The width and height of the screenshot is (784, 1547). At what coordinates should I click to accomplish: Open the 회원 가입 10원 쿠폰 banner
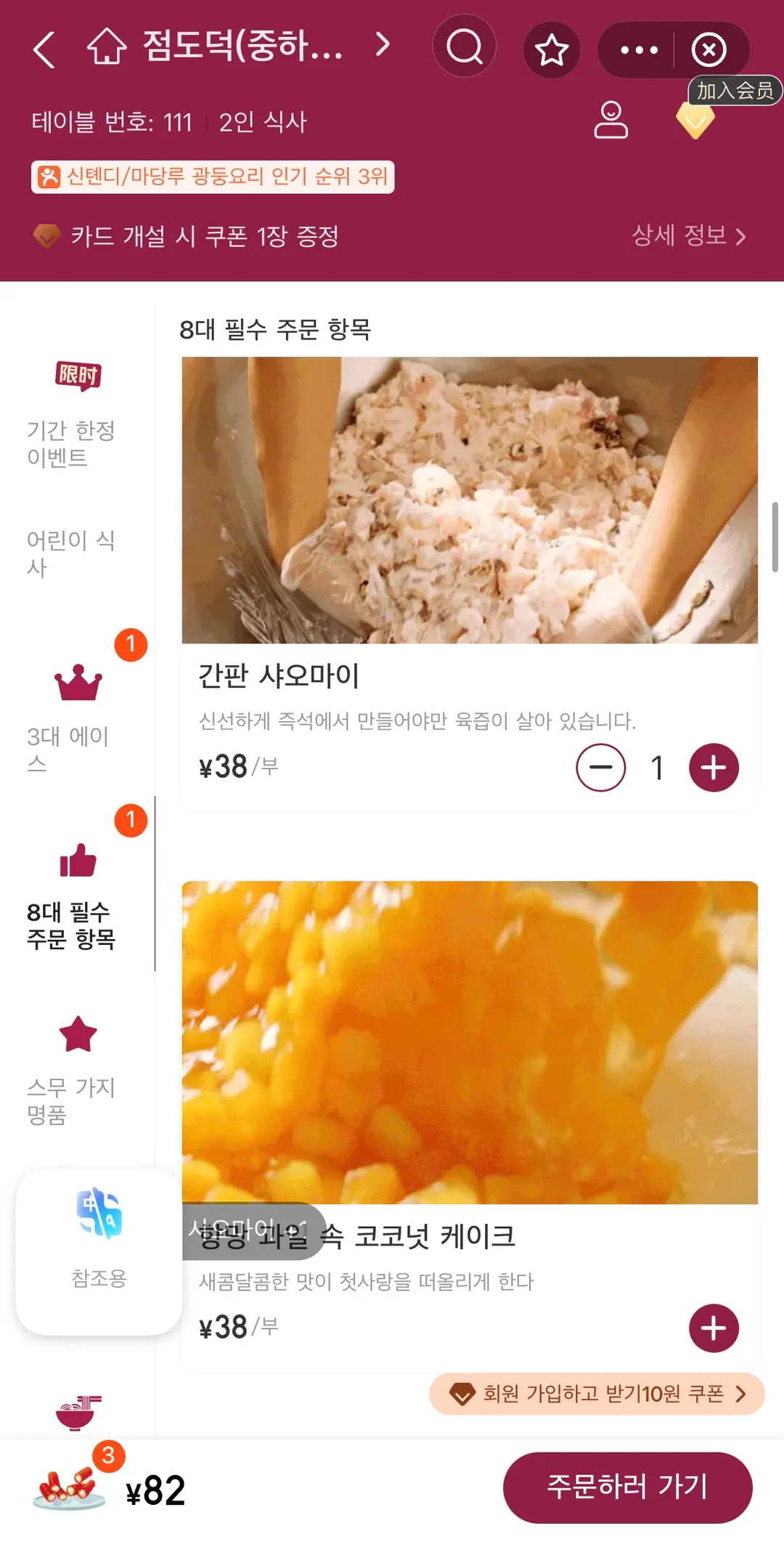point(597,1394)
